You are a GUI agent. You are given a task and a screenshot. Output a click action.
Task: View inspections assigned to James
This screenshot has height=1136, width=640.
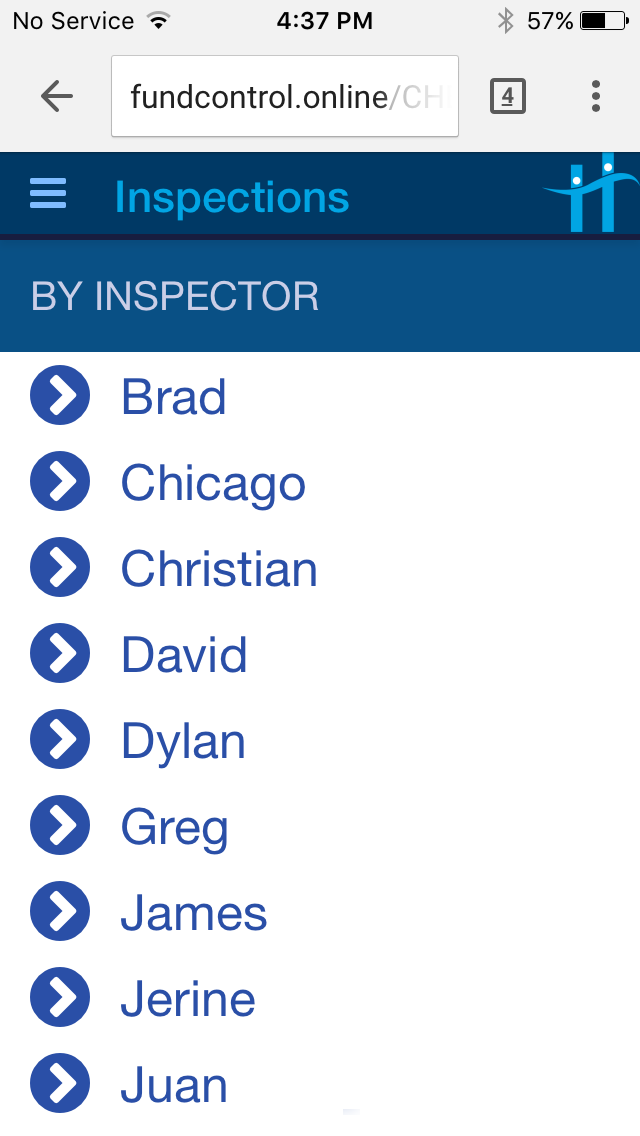coord(193,913)
